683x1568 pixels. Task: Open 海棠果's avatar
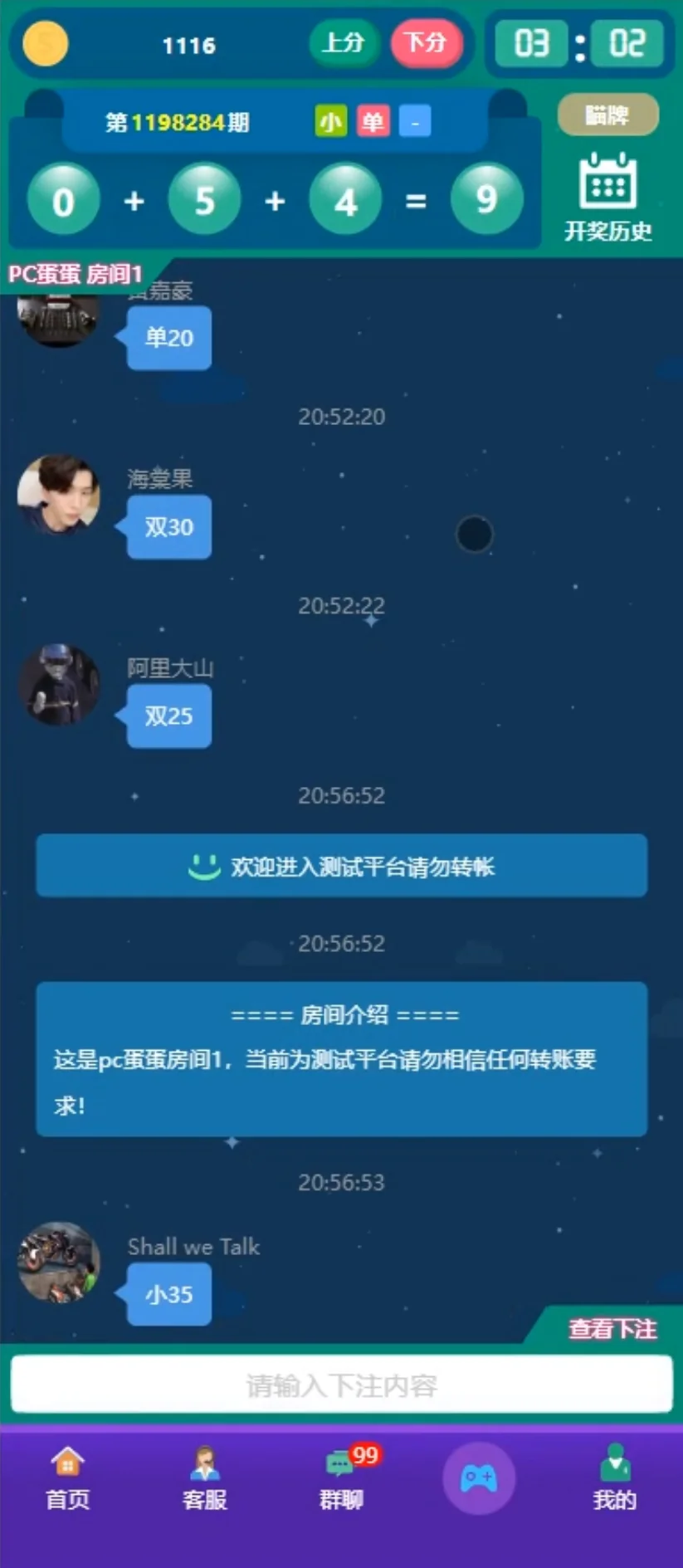tap(58, 495)
